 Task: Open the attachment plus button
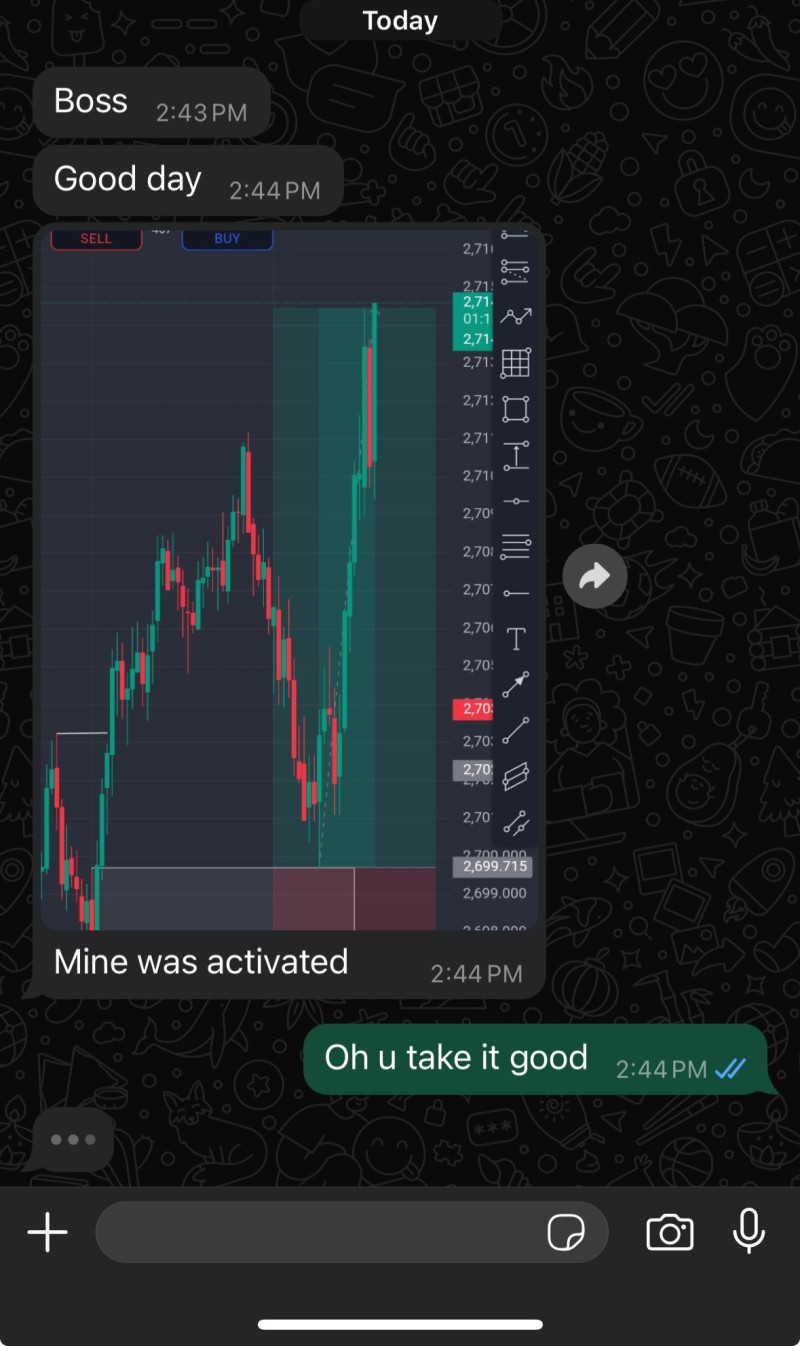click(47, 1232)
